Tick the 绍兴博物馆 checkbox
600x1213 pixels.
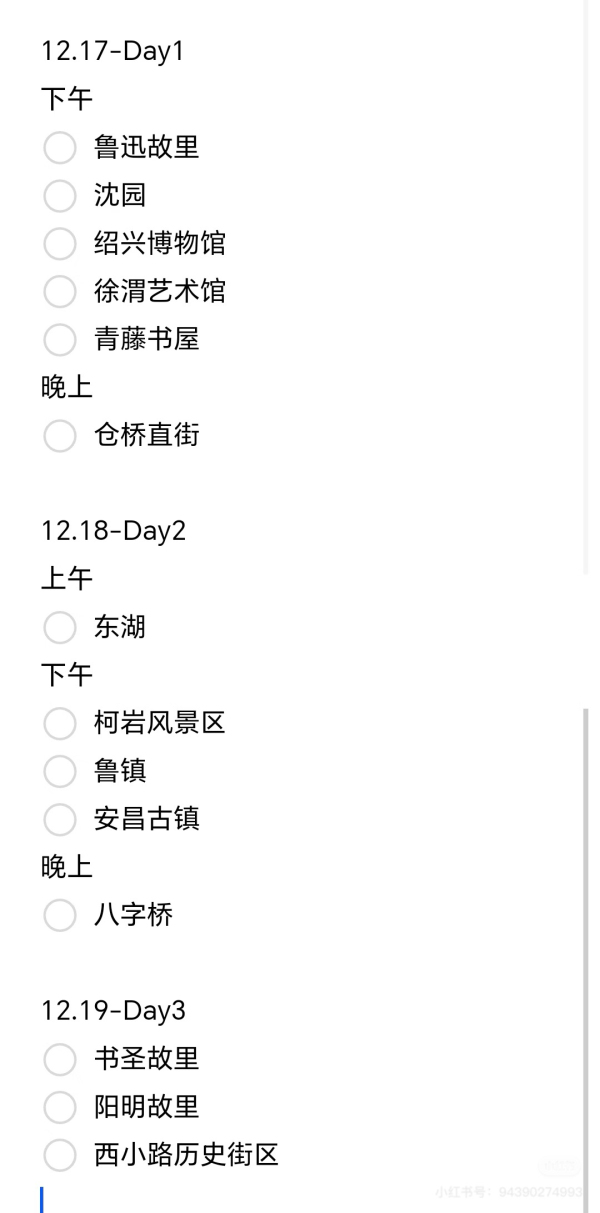60,244
